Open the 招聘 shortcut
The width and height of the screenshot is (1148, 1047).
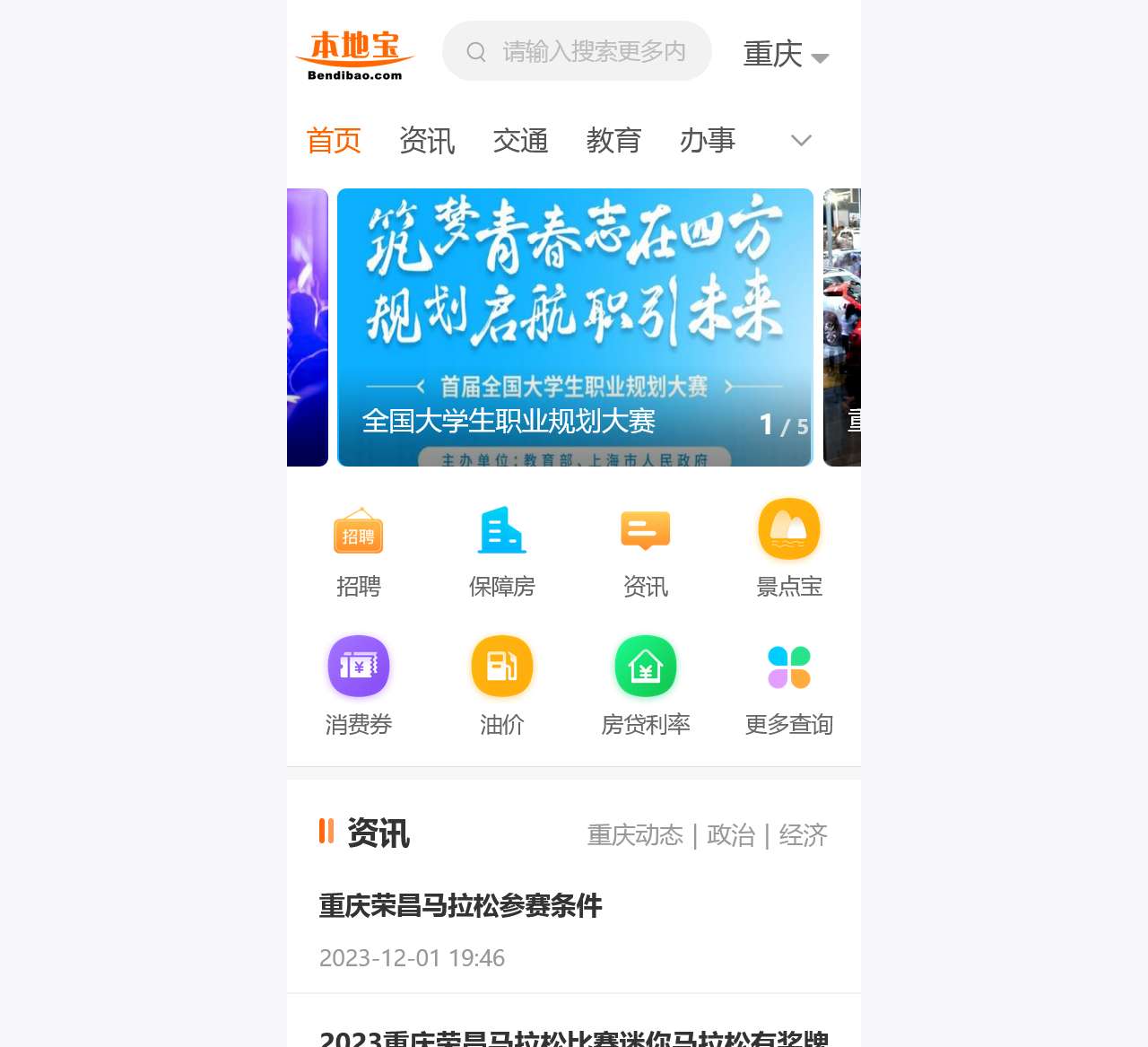(x=359, y=551)
